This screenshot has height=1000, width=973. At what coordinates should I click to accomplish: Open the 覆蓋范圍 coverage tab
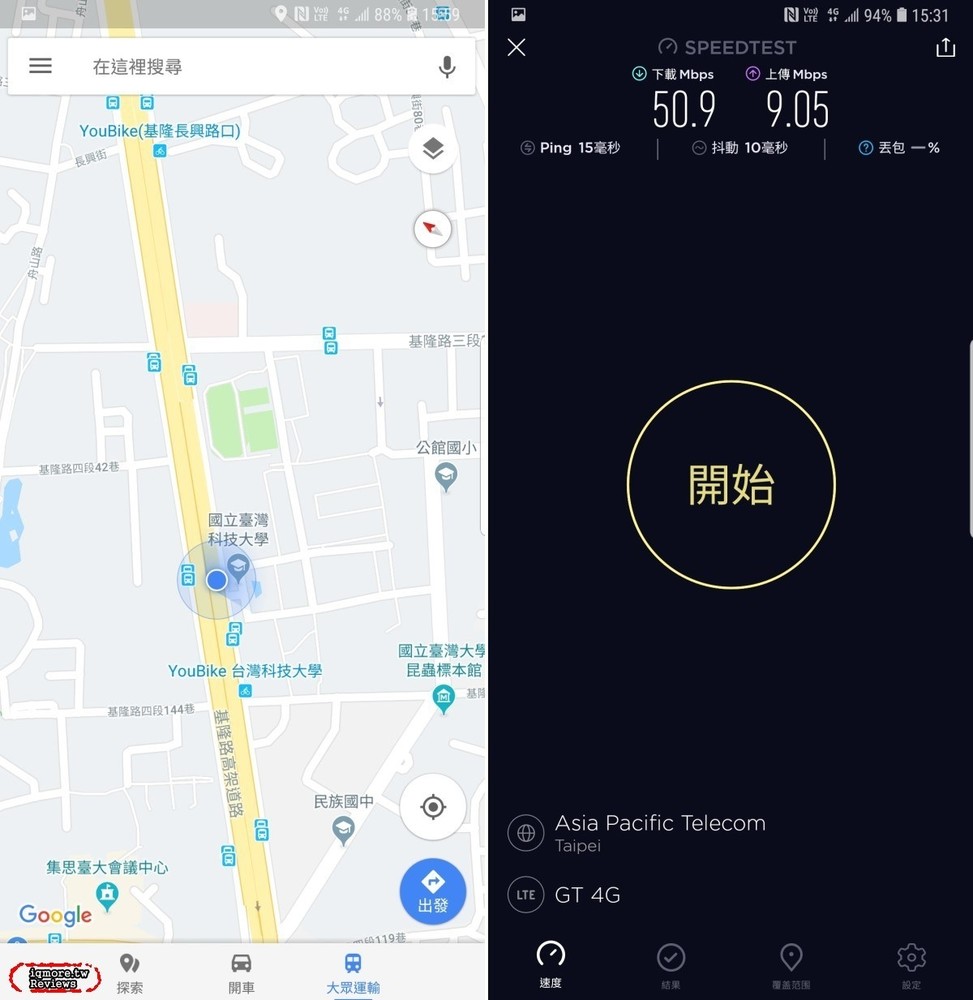pyautogui.click(x=791, y=965)
